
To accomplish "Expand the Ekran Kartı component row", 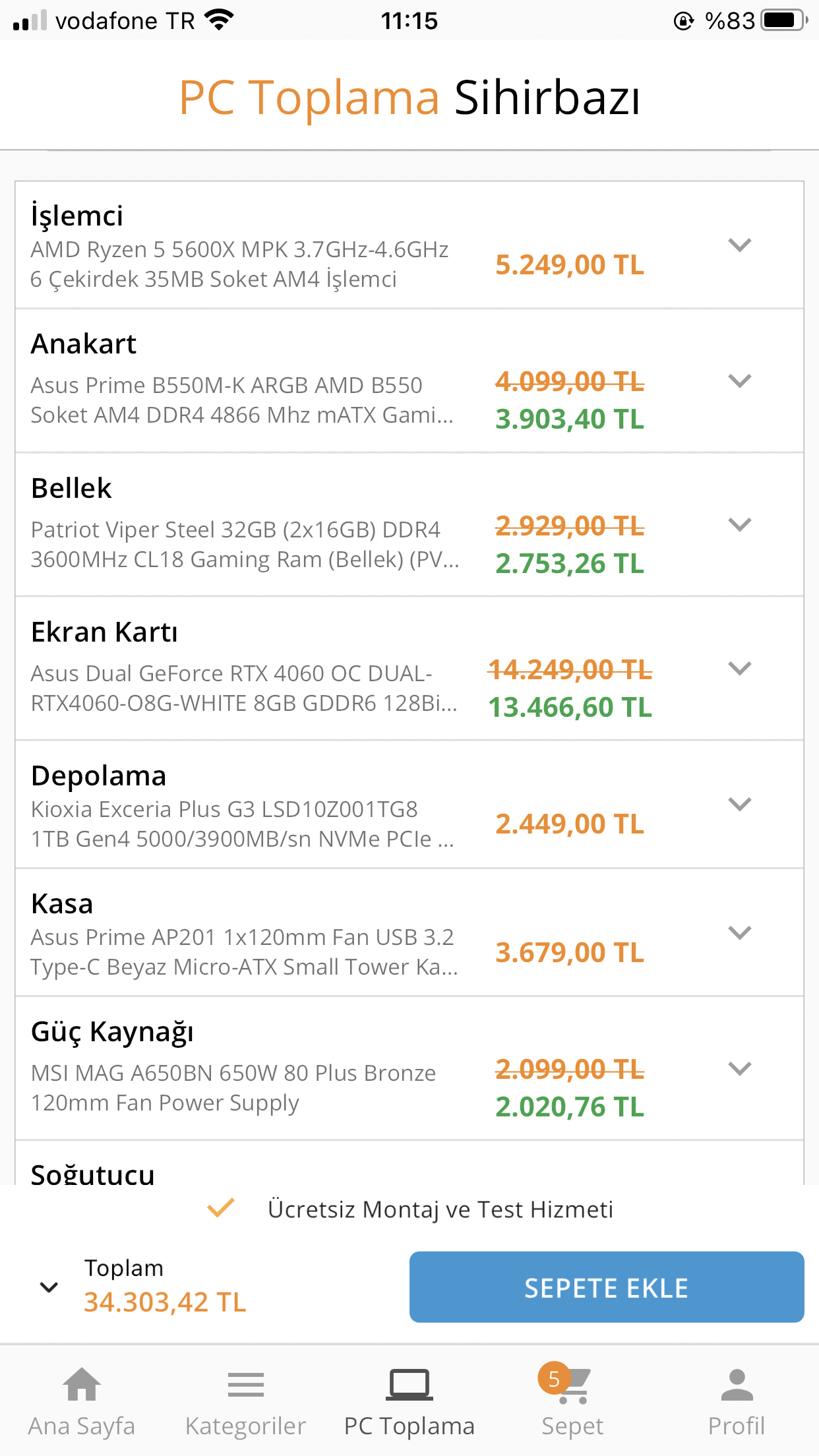I will [x=739, y=669].
